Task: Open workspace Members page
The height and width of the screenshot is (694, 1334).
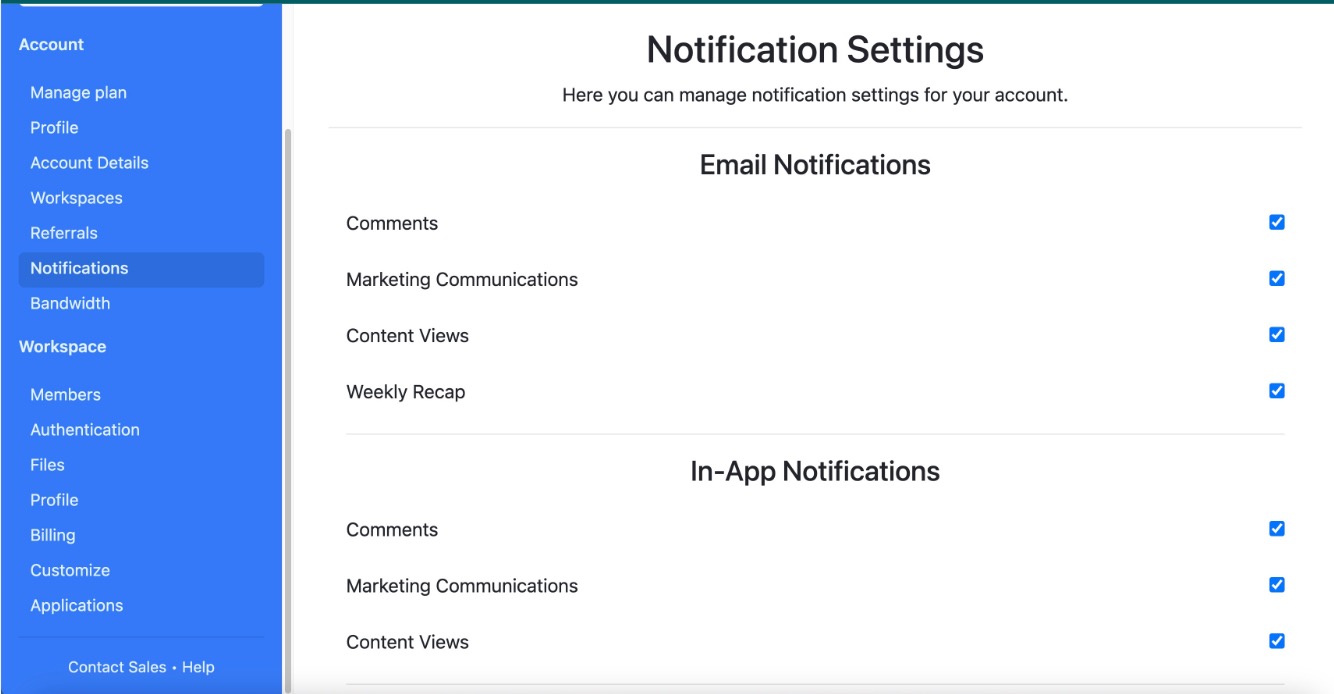Action: tap(65, 395)
